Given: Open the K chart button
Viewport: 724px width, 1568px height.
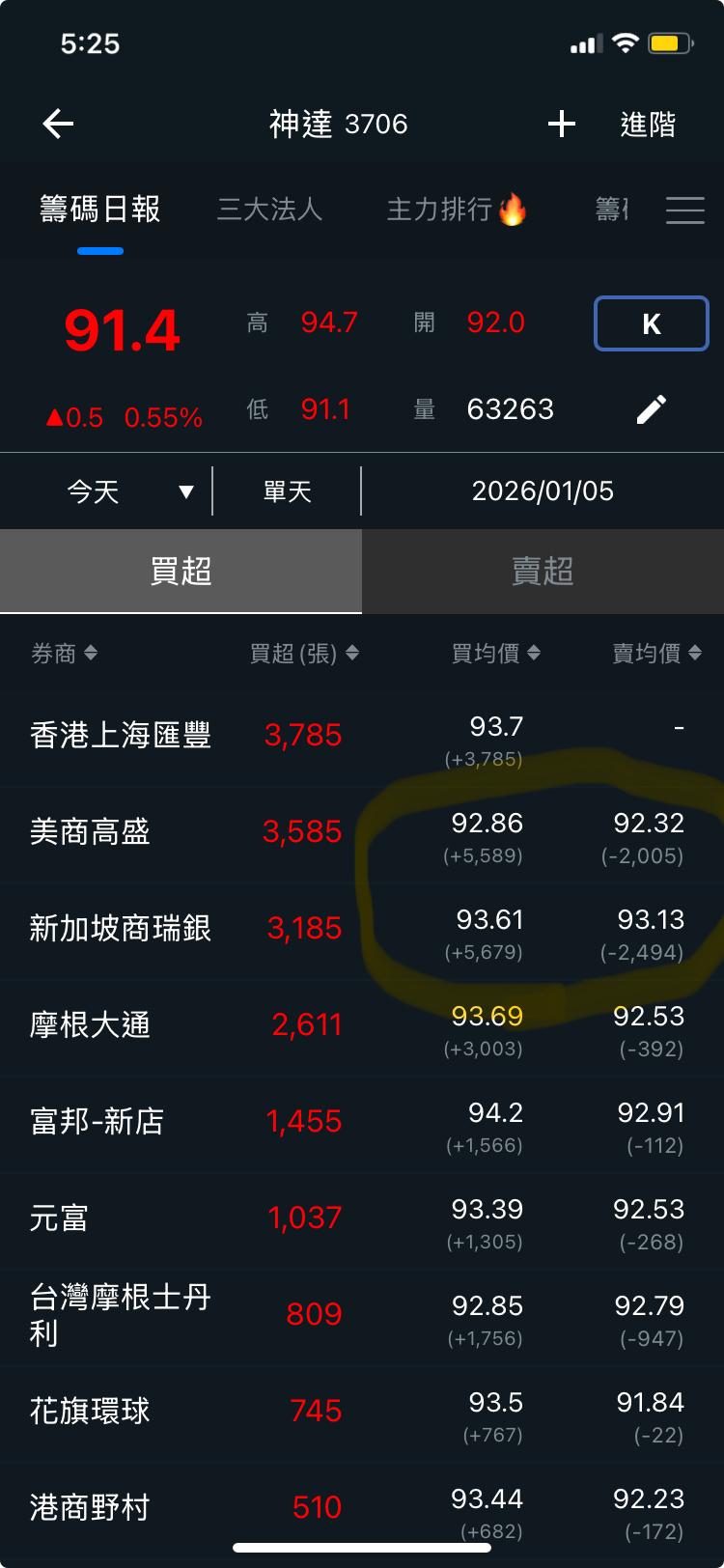Looking at the screenshot, I should click(x=651, y=323).
